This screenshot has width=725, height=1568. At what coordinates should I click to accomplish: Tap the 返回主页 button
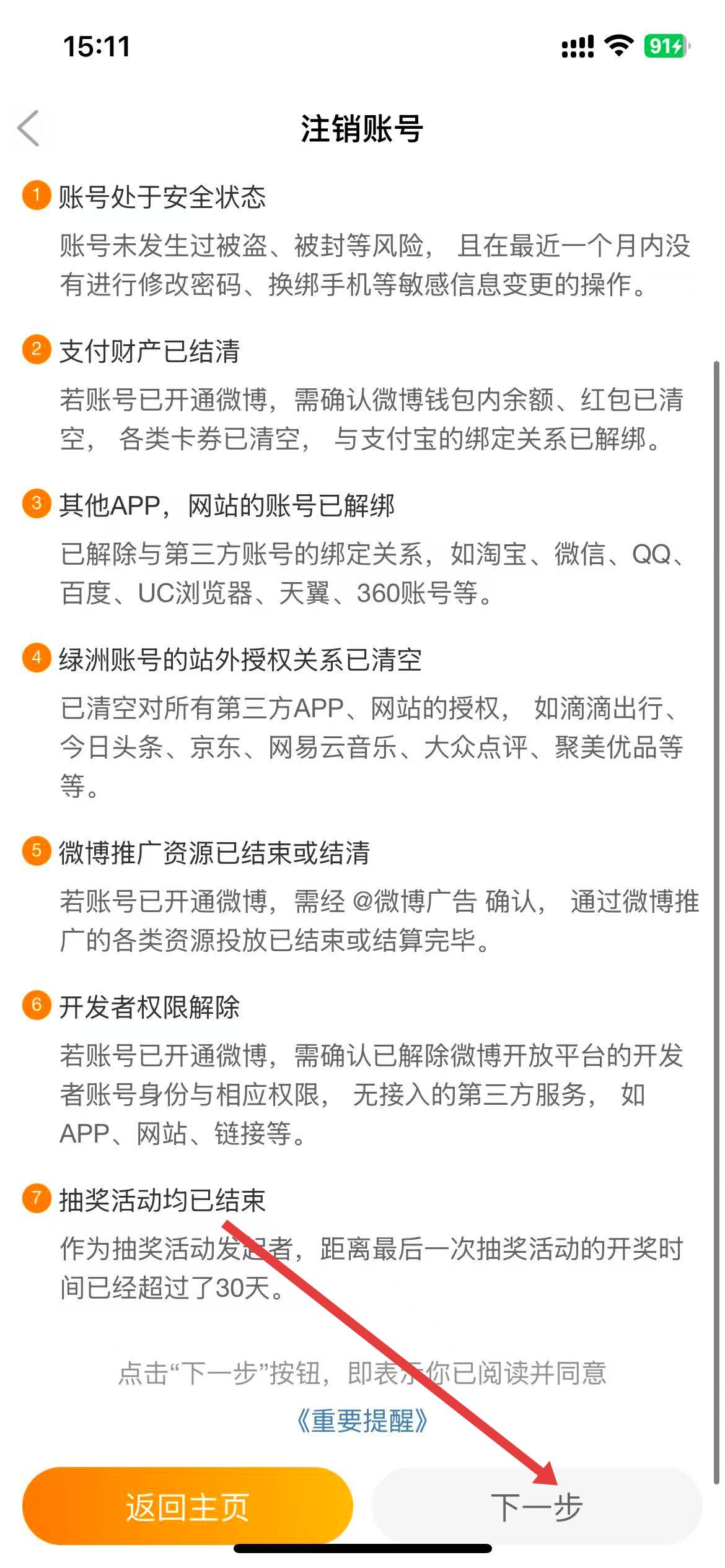coord(187,1506)
